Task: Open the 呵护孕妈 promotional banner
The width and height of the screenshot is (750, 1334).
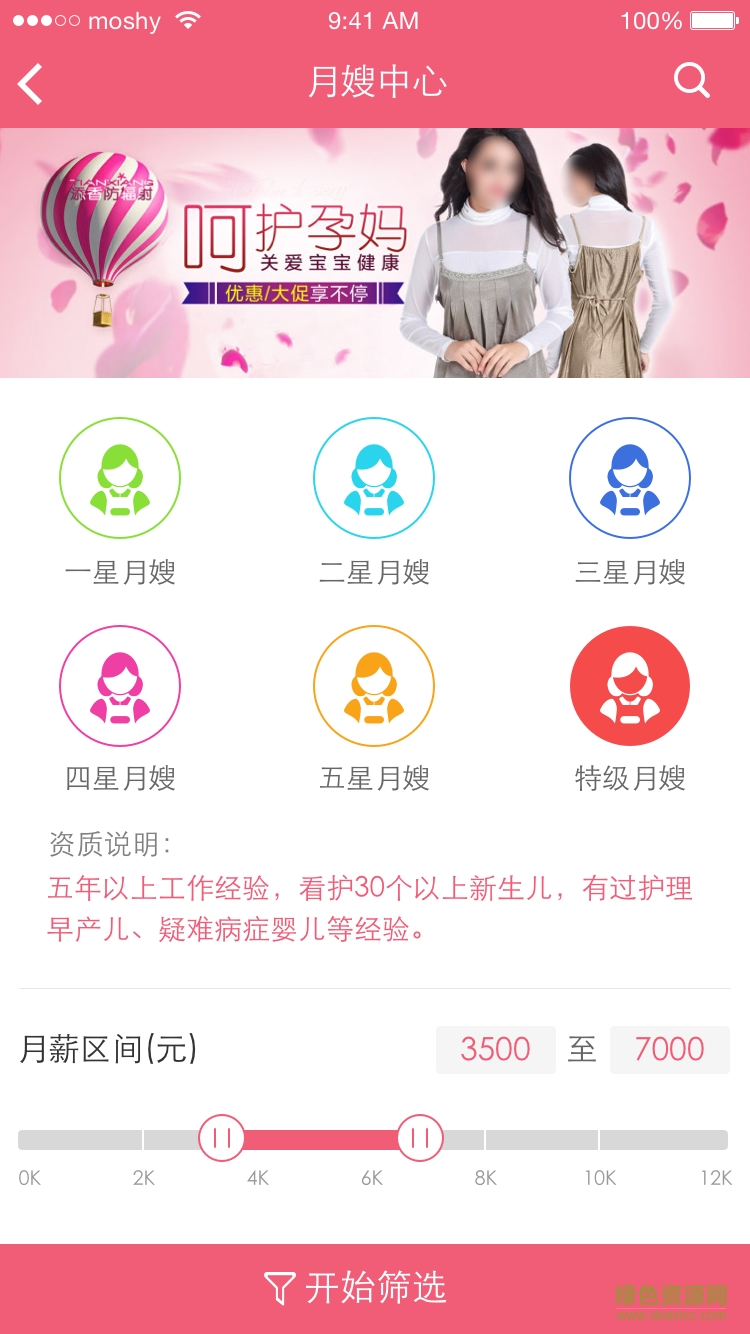Action: pyautogui.click(x=375, y=253)
